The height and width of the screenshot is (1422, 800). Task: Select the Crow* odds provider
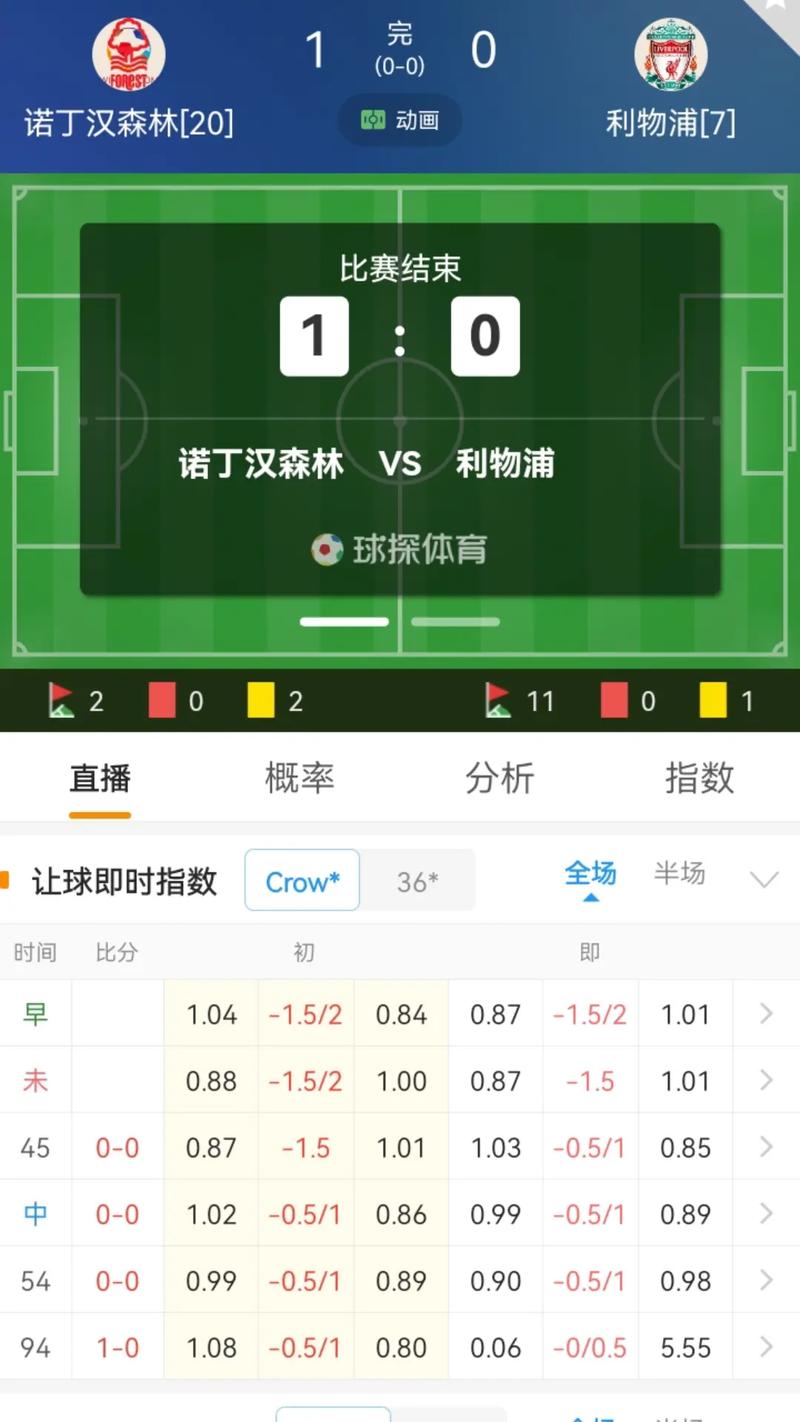pos(302,881)
